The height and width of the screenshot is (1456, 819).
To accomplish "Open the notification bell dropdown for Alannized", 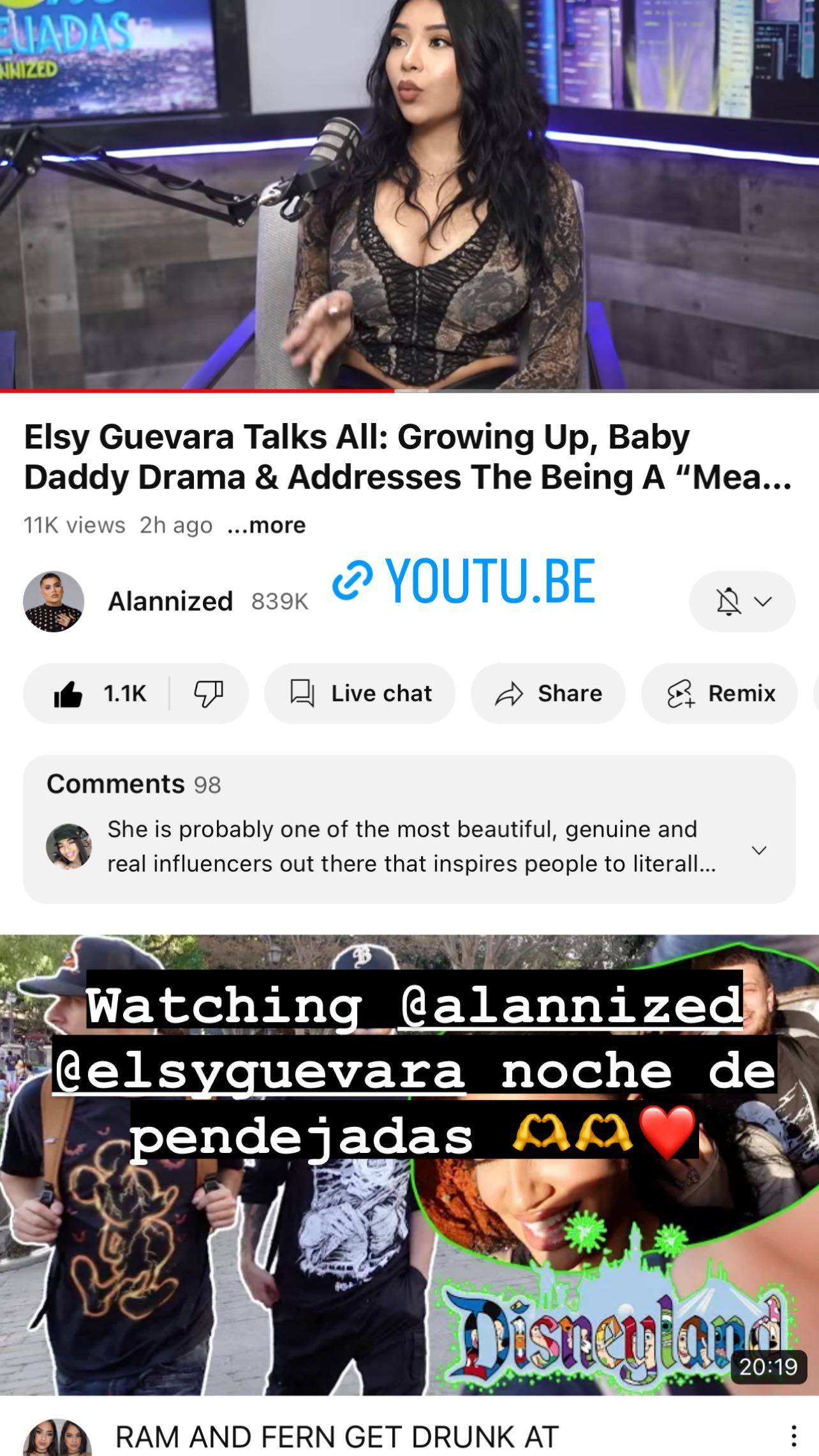I will coord(742,601).
